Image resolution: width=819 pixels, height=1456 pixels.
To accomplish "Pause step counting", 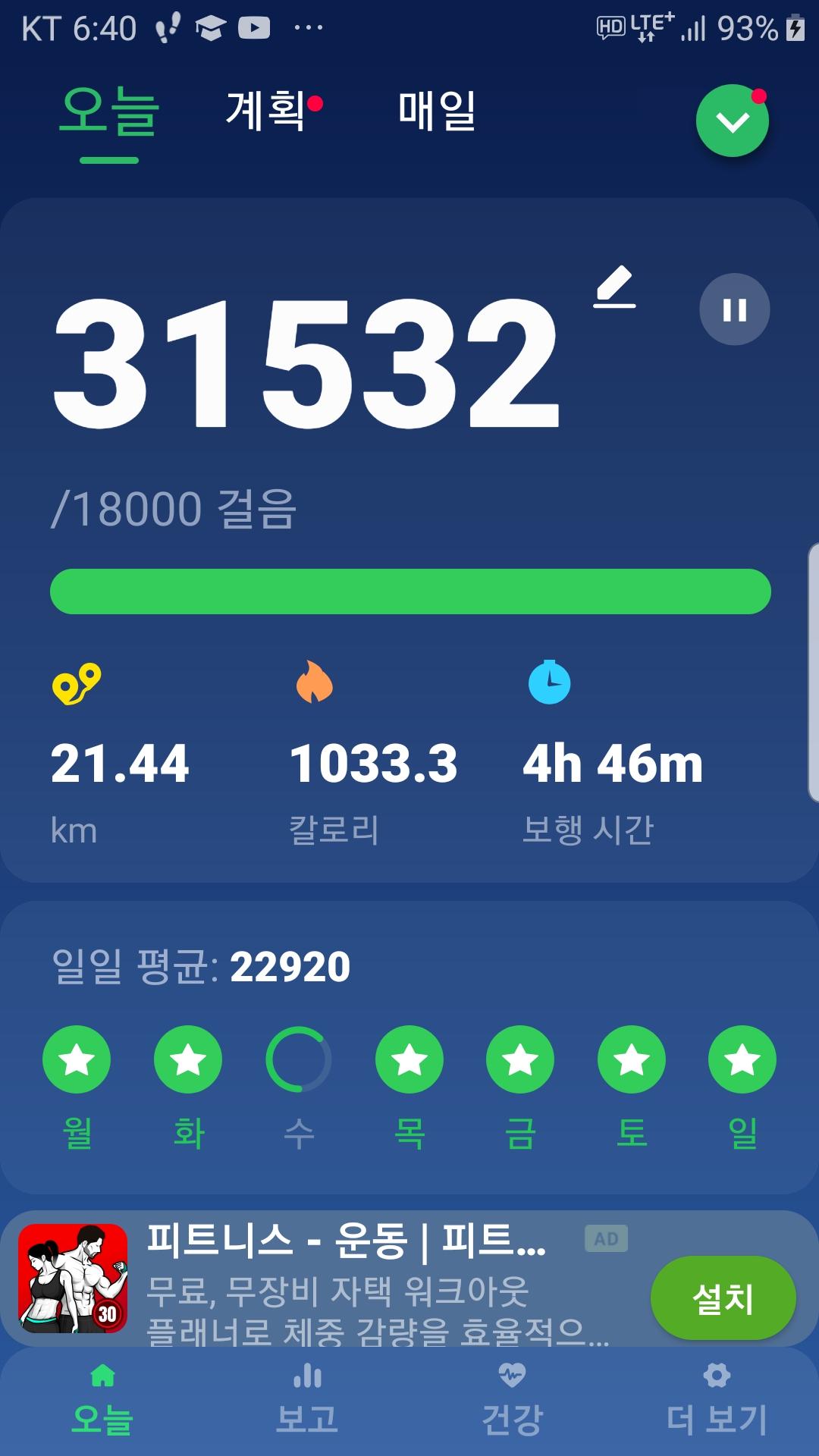I will [x=734, y=309].
